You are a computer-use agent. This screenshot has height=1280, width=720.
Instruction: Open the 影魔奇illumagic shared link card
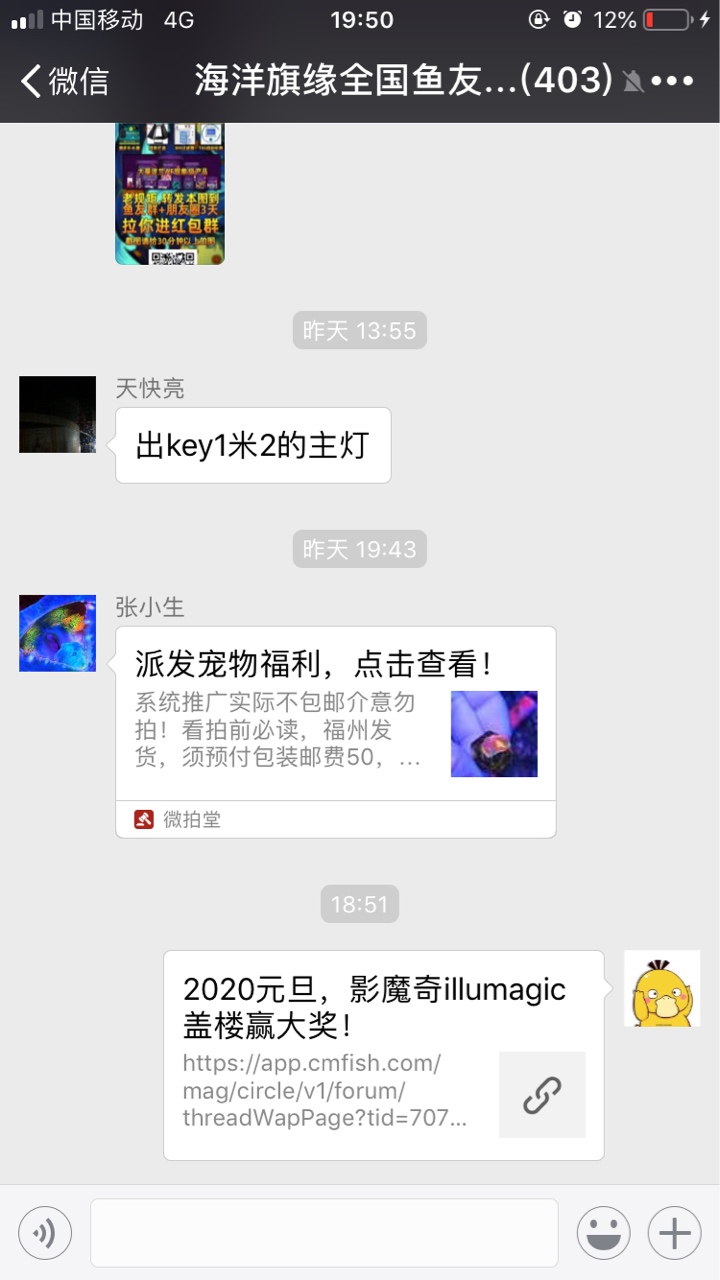coord(383,1054)
